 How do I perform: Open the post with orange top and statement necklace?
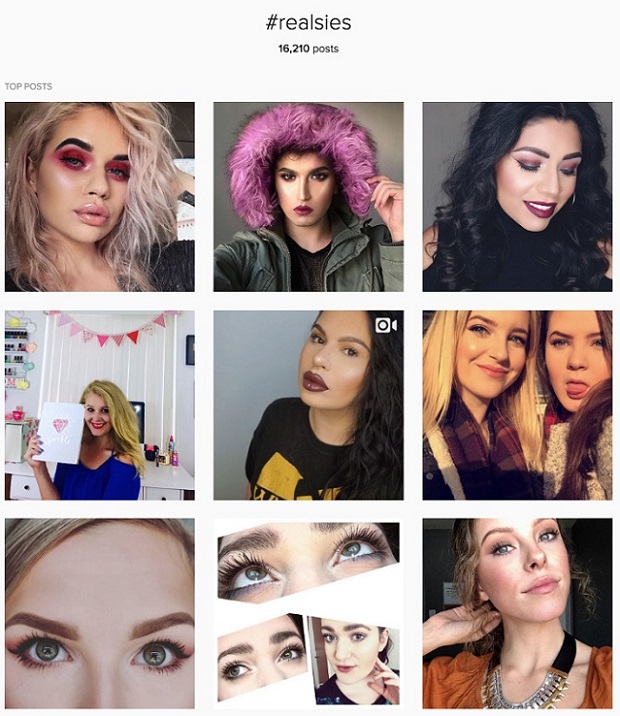517,612
